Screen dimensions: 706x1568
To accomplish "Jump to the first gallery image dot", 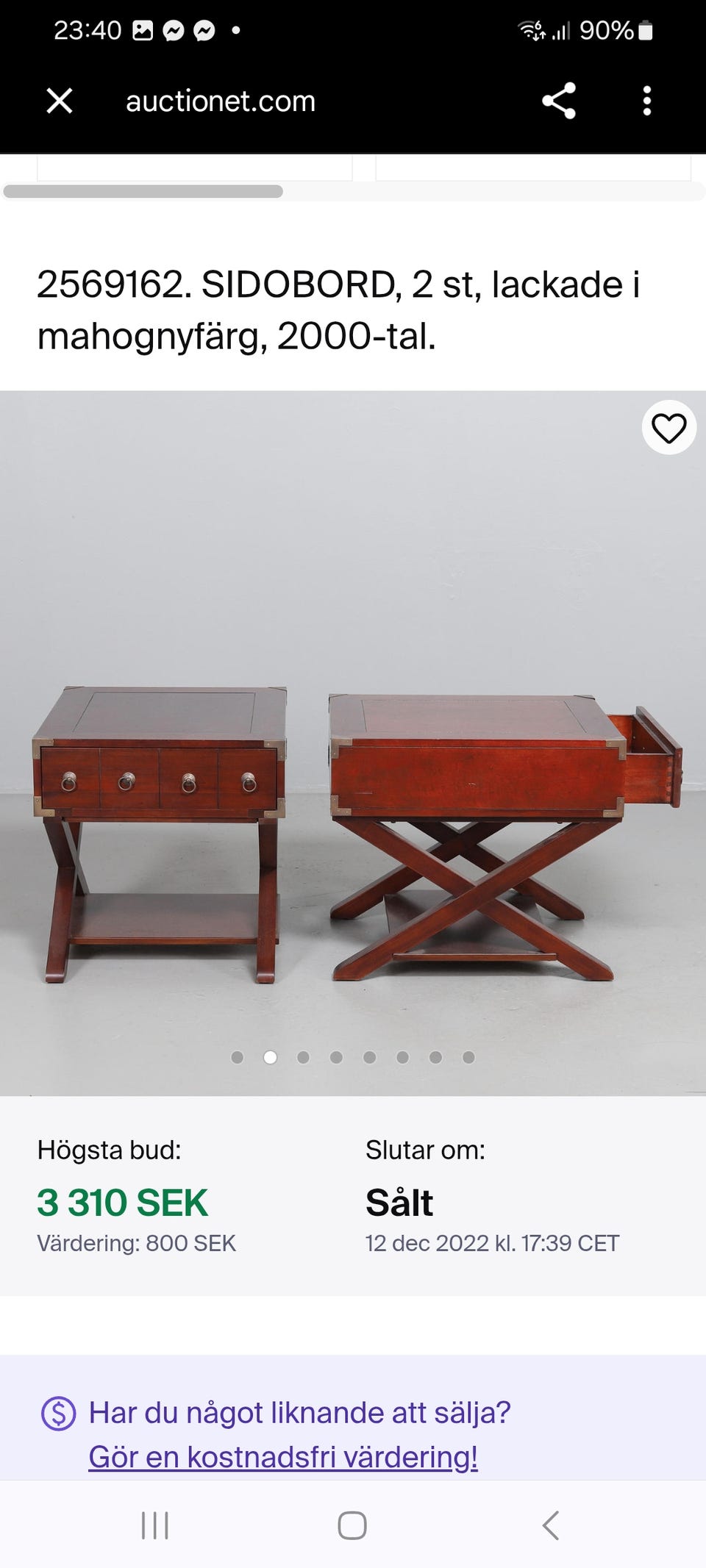I will point(238,1057).
